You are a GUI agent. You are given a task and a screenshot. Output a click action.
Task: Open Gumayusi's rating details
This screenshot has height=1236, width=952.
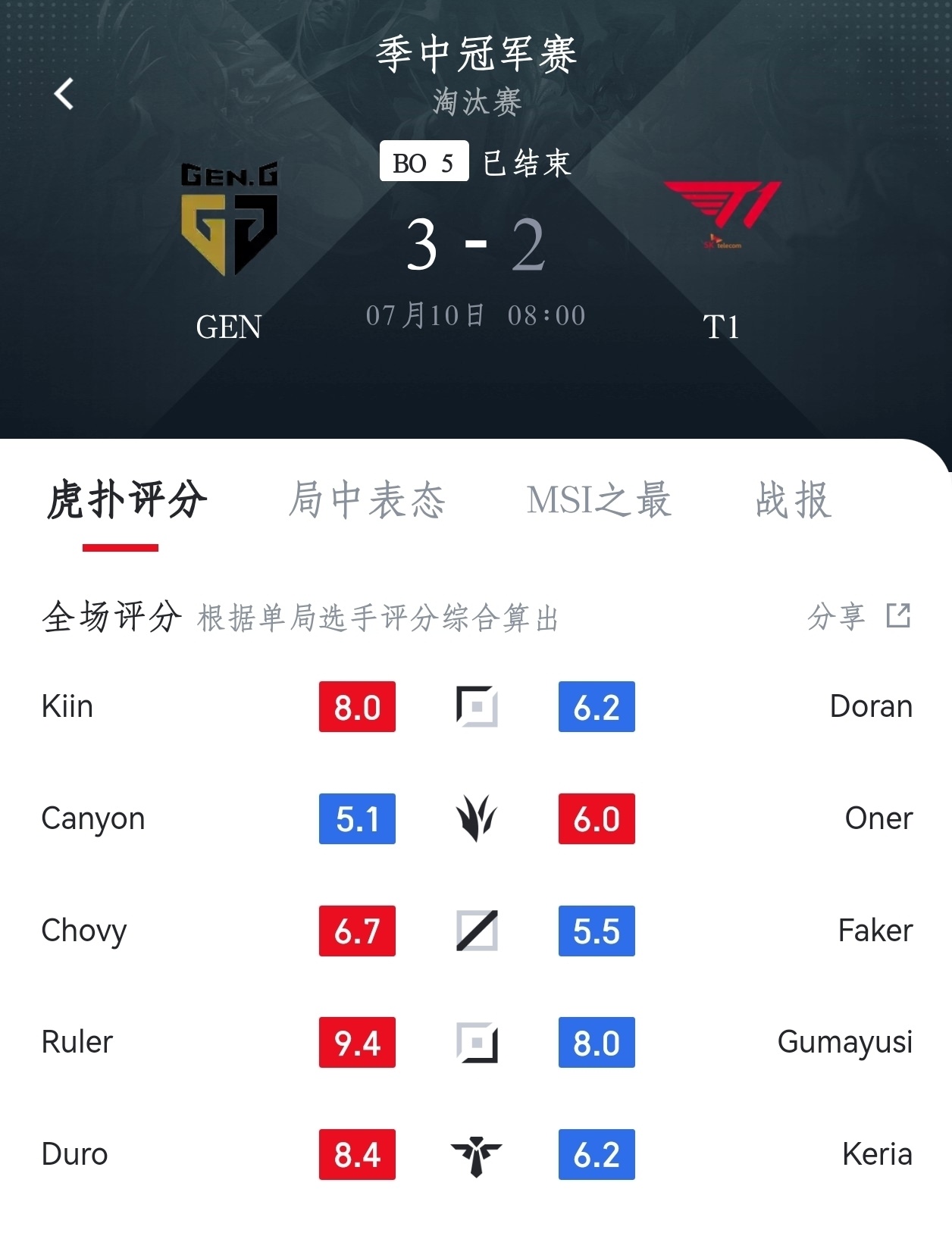coord(844,1042)
